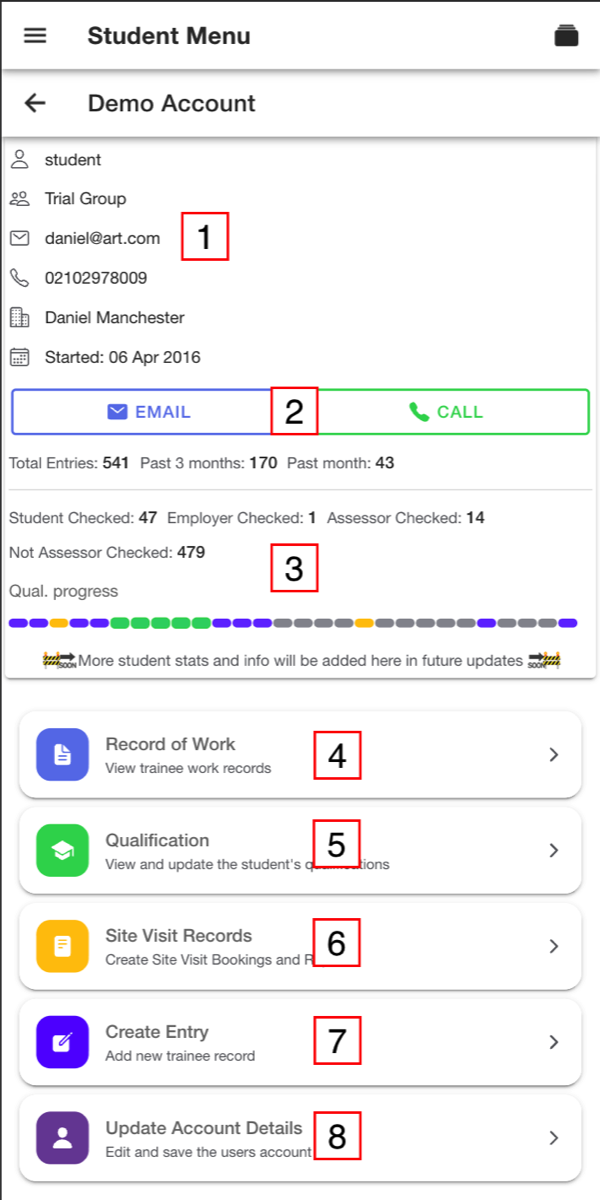Screen dimensions: 600x1200
Task: View Site Visit Records
Action: coord(300,946)
